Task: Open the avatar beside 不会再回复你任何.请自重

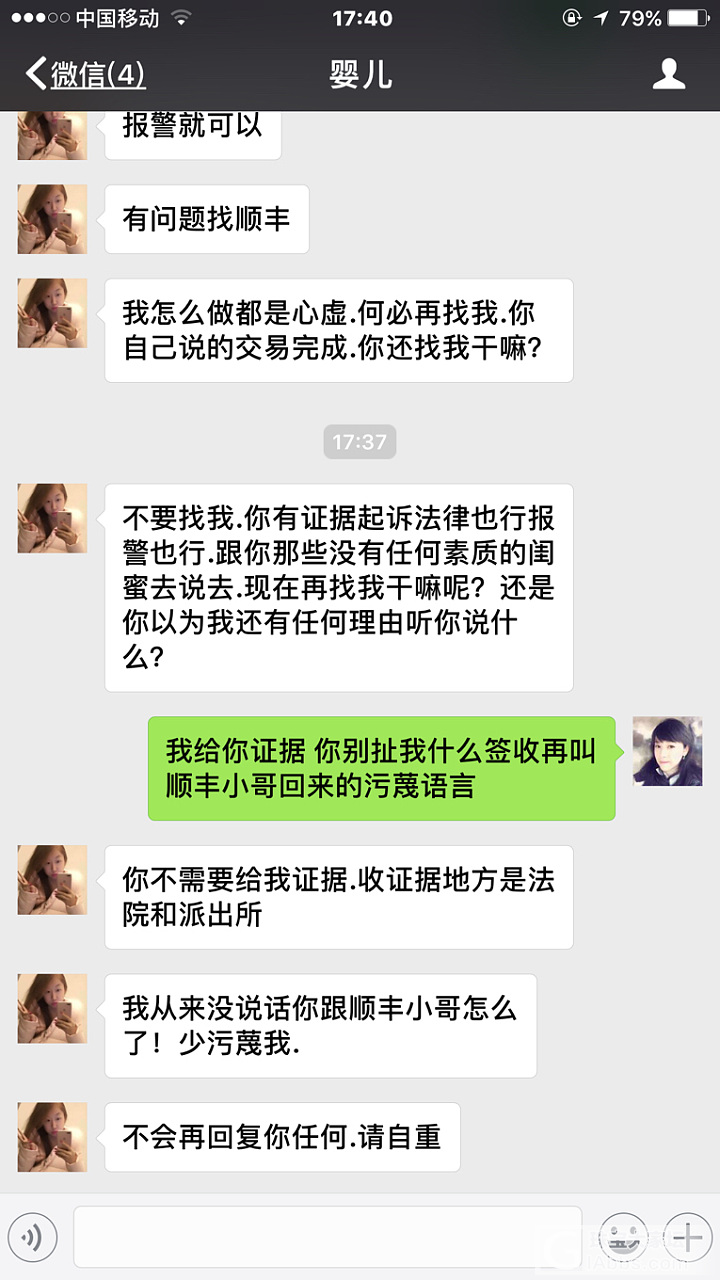Action: pos(53,1137)
